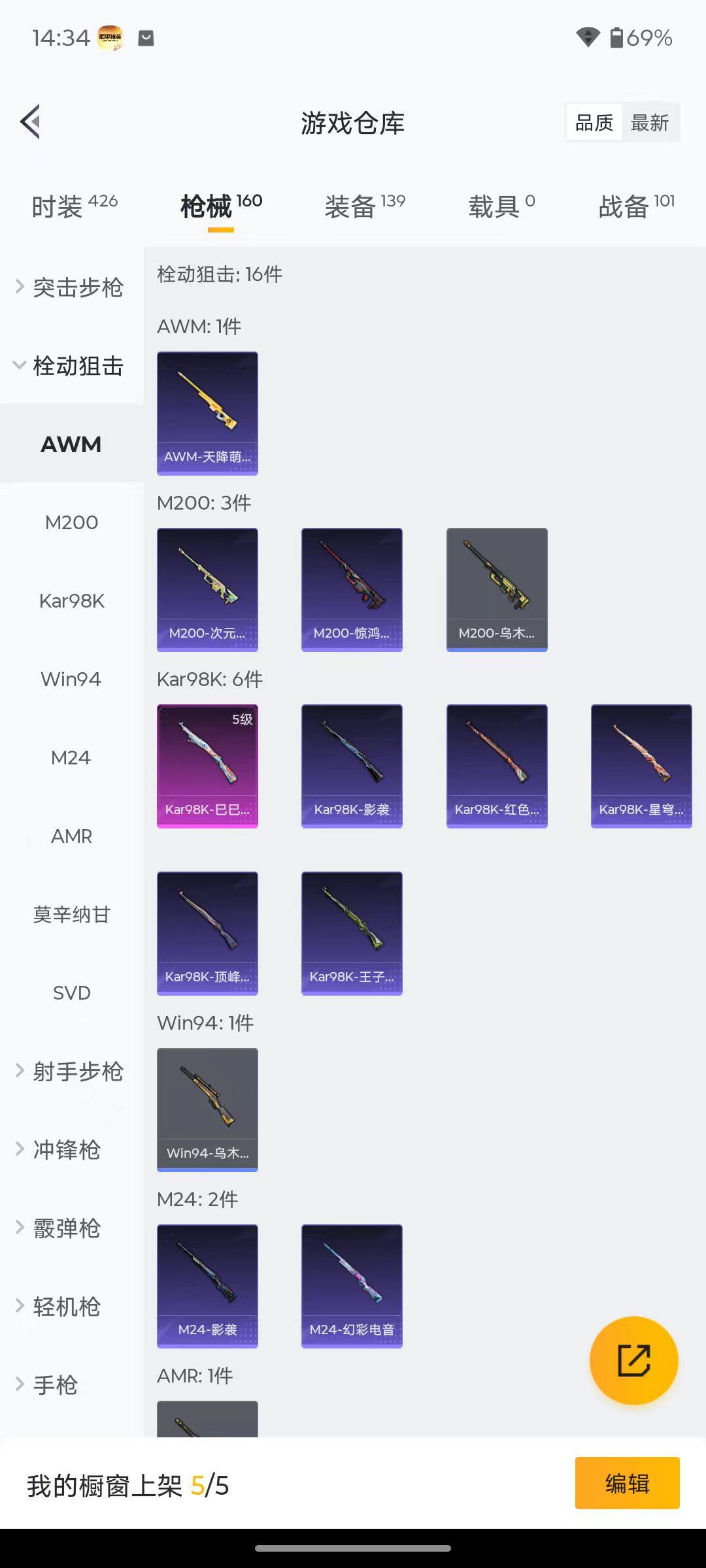Image resolution: width=706 pixels, height=1568 pixels.
Task: Open the Win94-乌木... skin card
Action: [x=207, y=1109]
